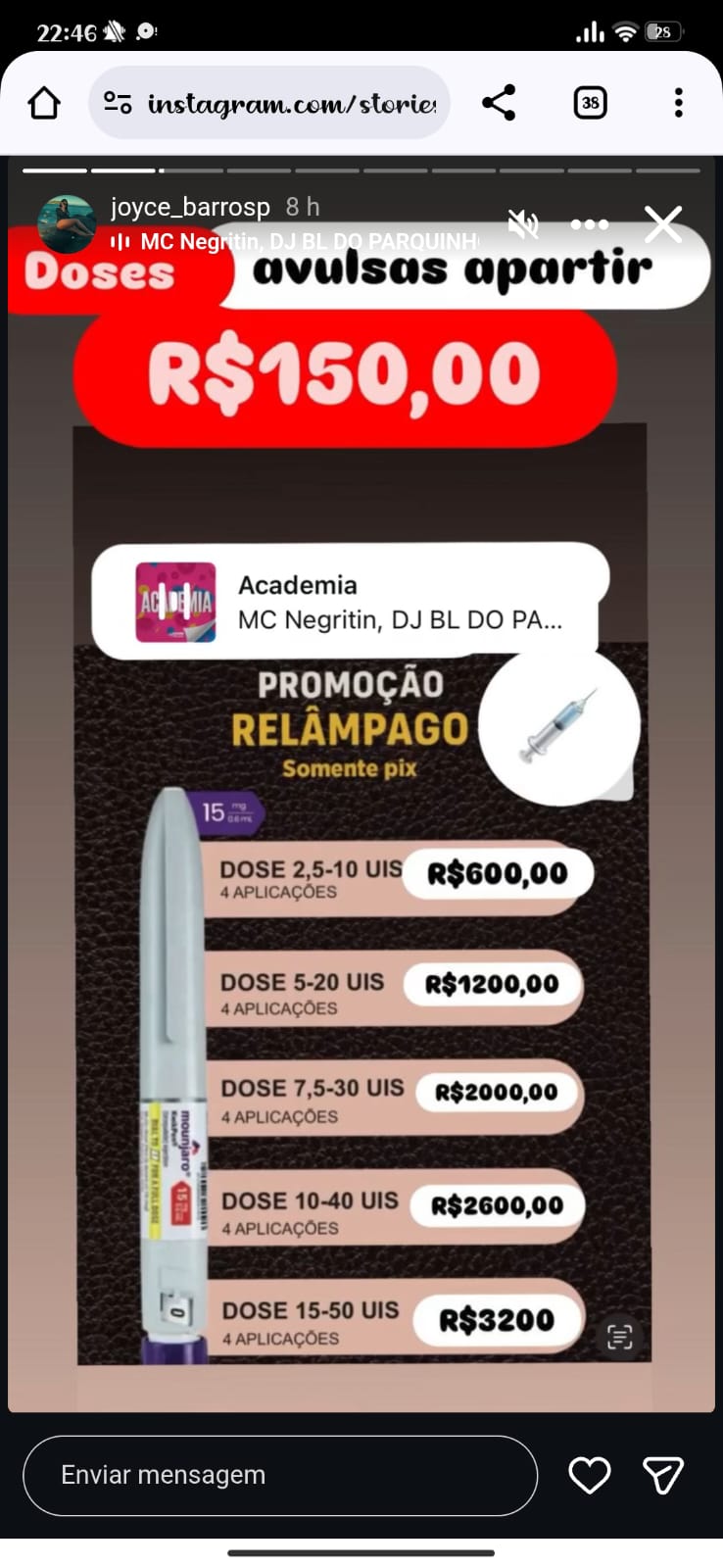
Task: Open the browser tab switcher
Action: point(590,103)
